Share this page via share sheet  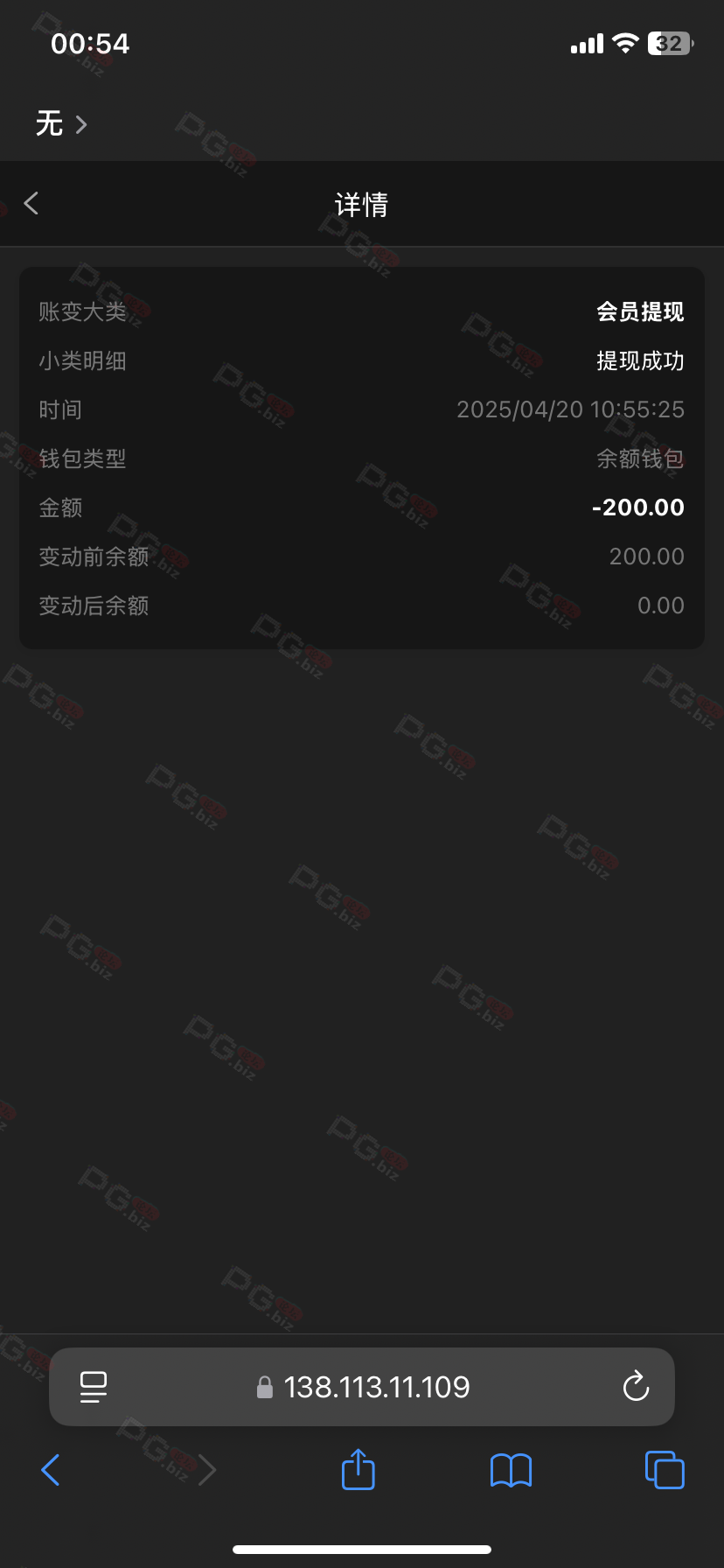(358, 1468)
